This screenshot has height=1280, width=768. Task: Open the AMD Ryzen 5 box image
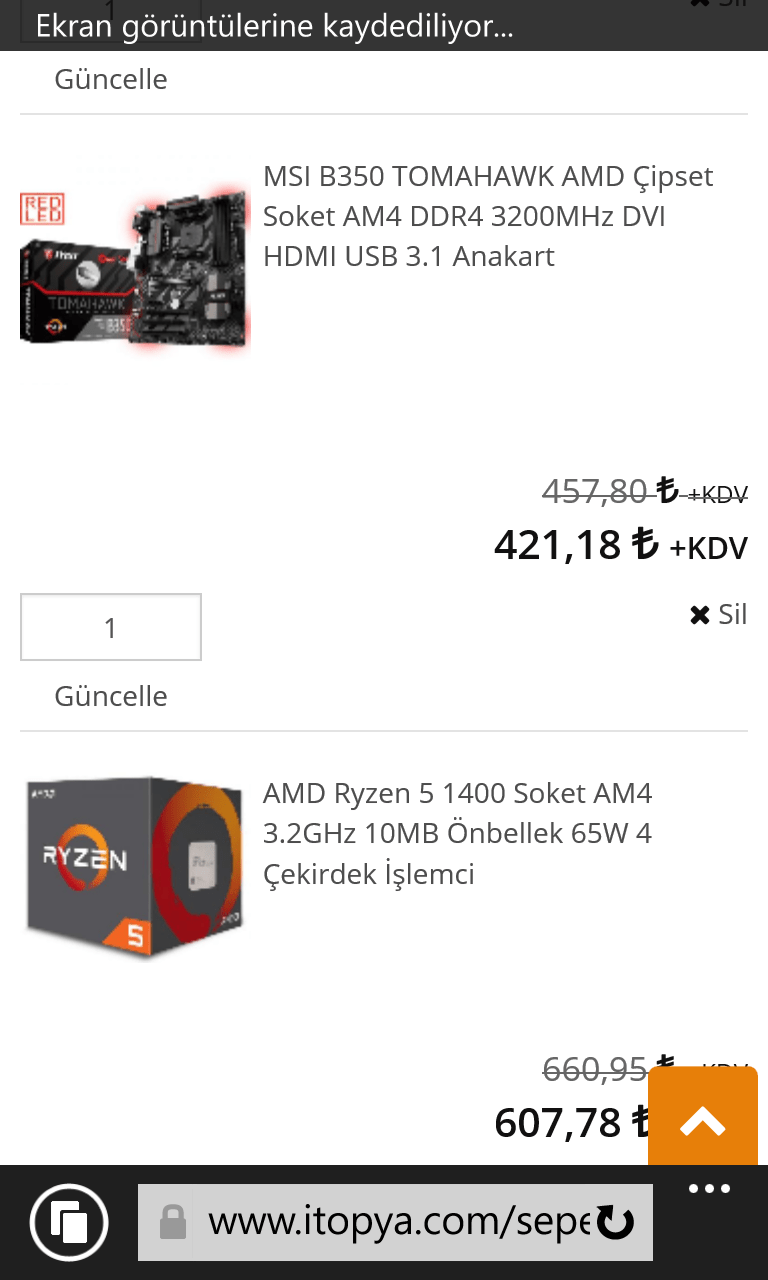click(134, 868)
